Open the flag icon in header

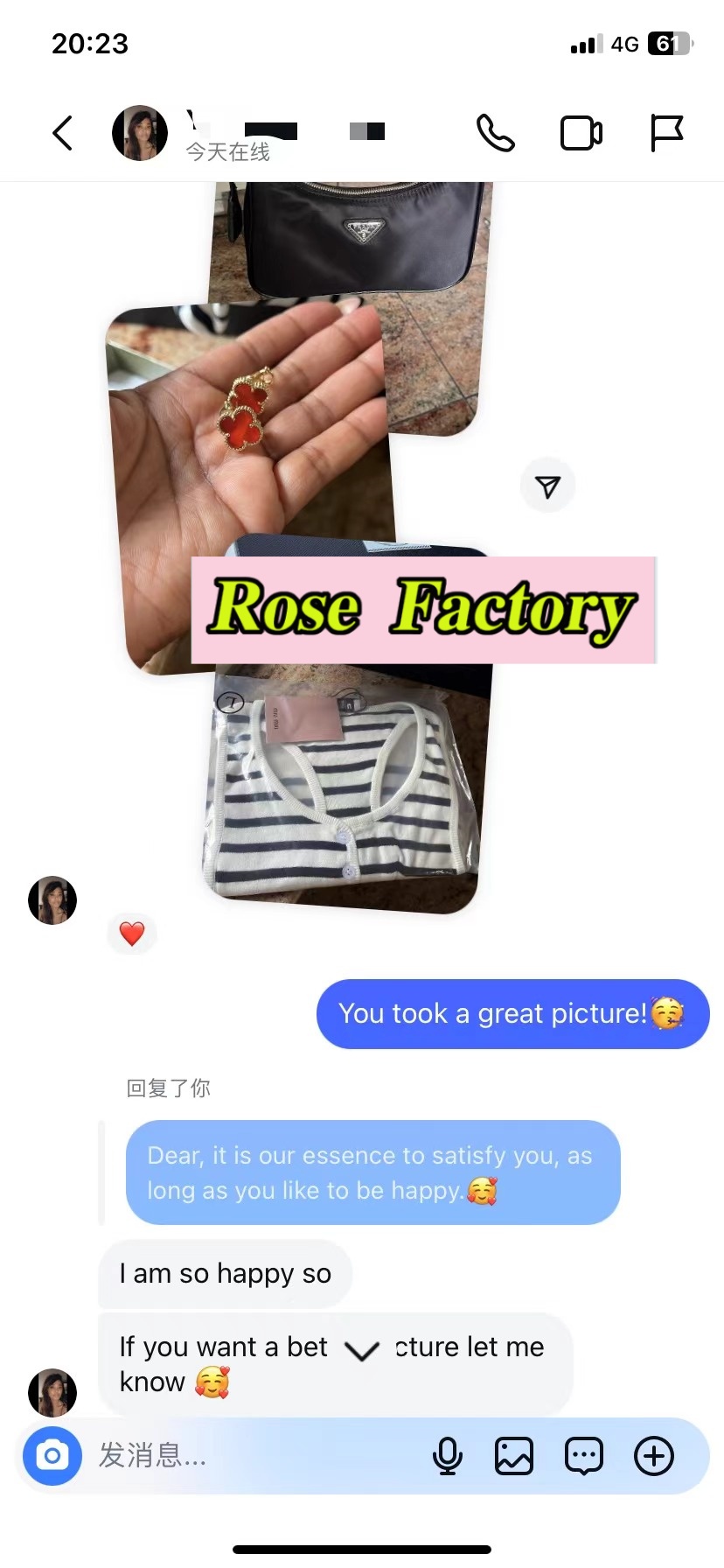[666, 133]
